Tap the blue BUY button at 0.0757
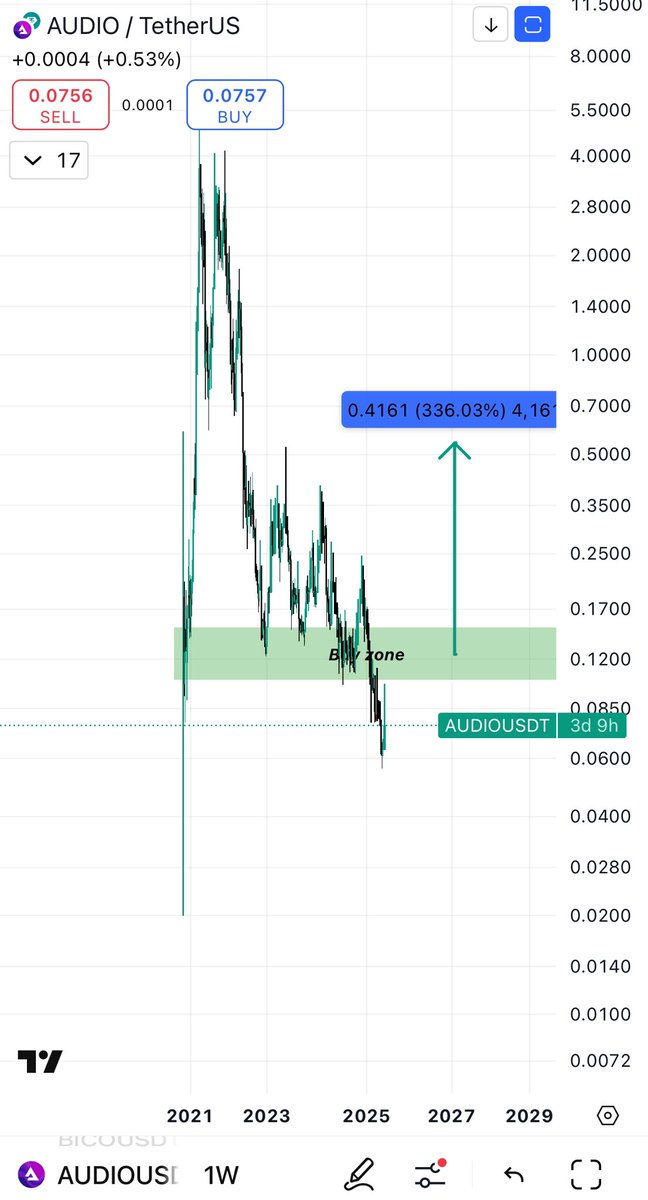648x1200 pixels. pyautogui.click(x=235, y=105)
